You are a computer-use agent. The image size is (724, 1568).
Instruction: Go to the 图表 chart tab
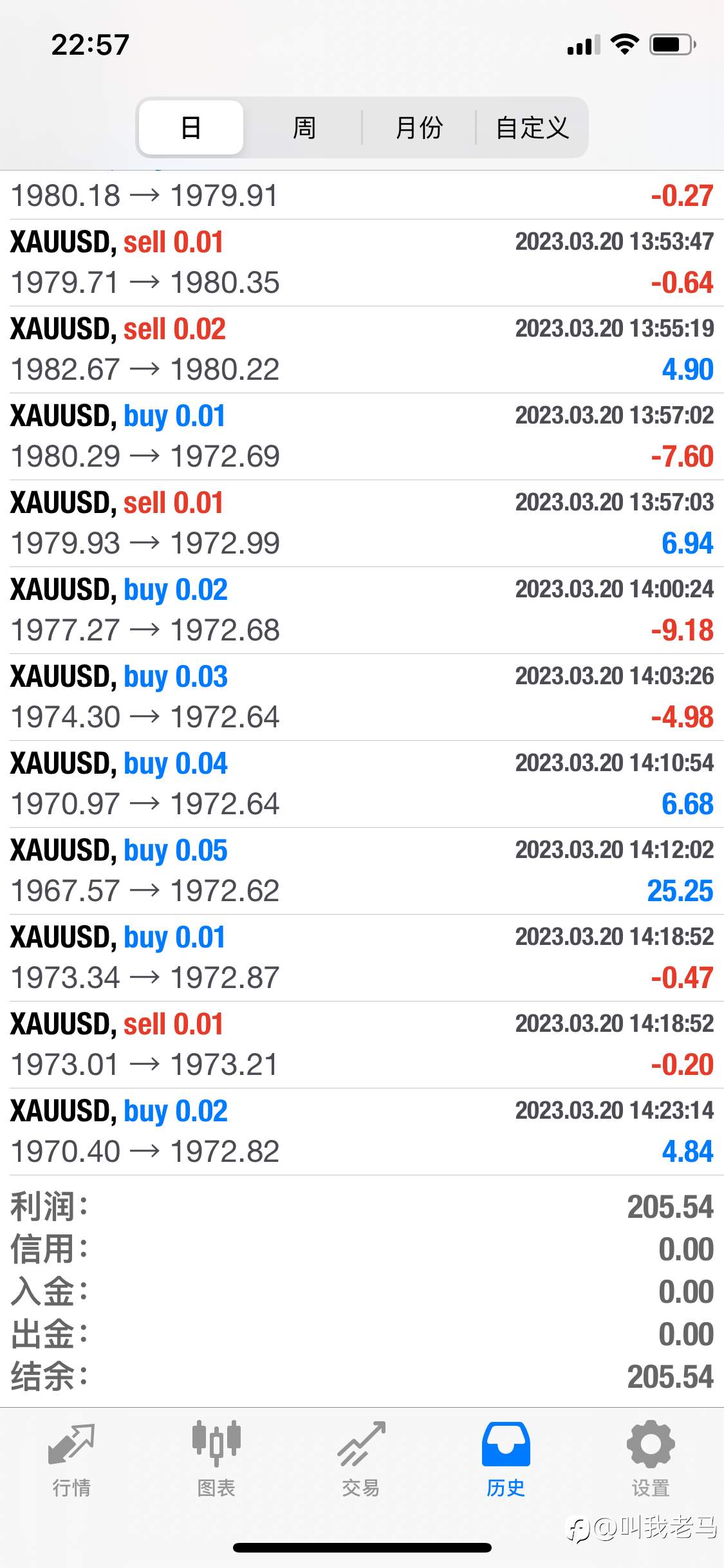[216, 1460]
